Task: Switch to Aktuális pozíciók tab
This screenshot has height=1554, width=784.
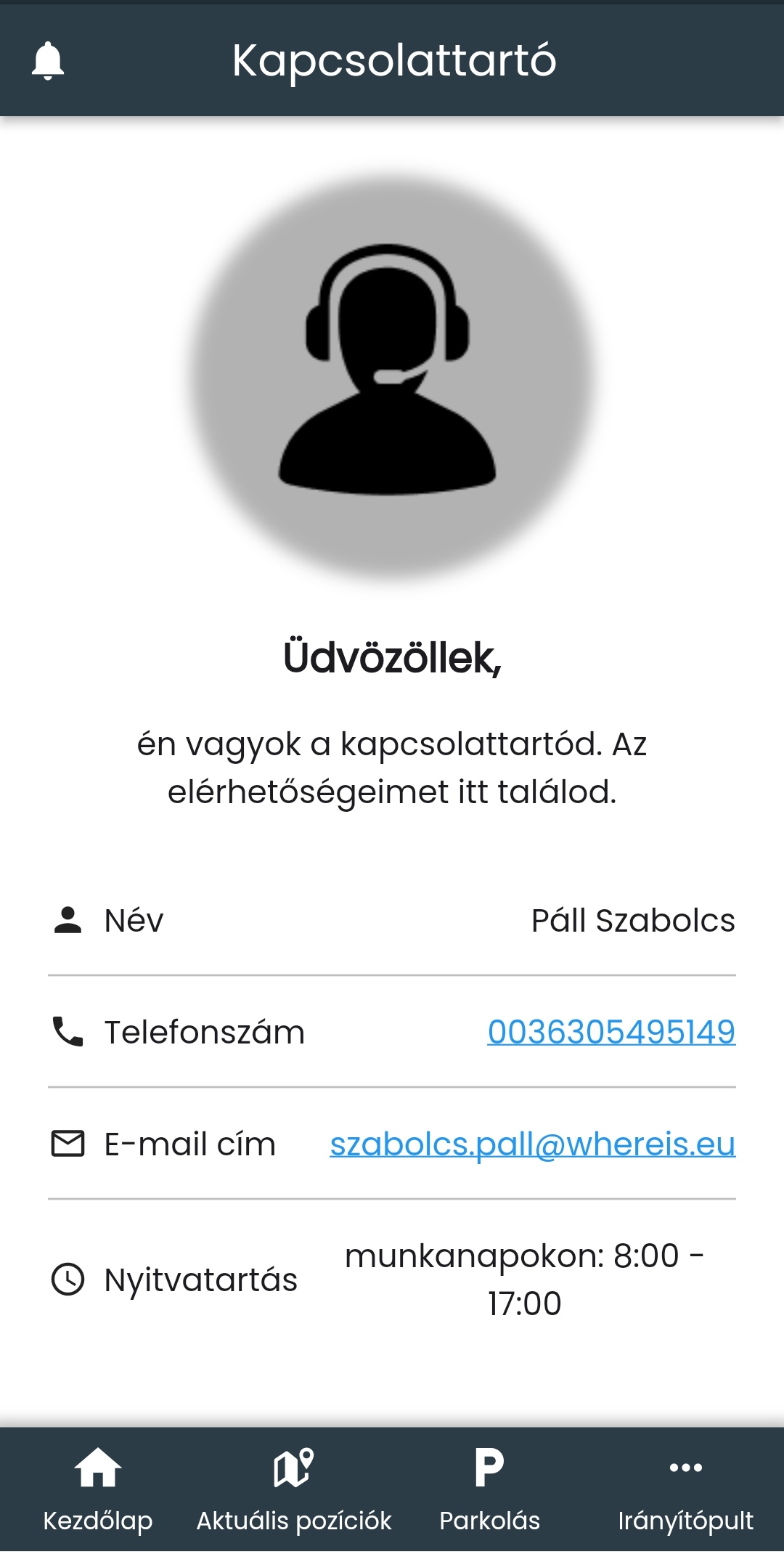Action: [294, 1489]
